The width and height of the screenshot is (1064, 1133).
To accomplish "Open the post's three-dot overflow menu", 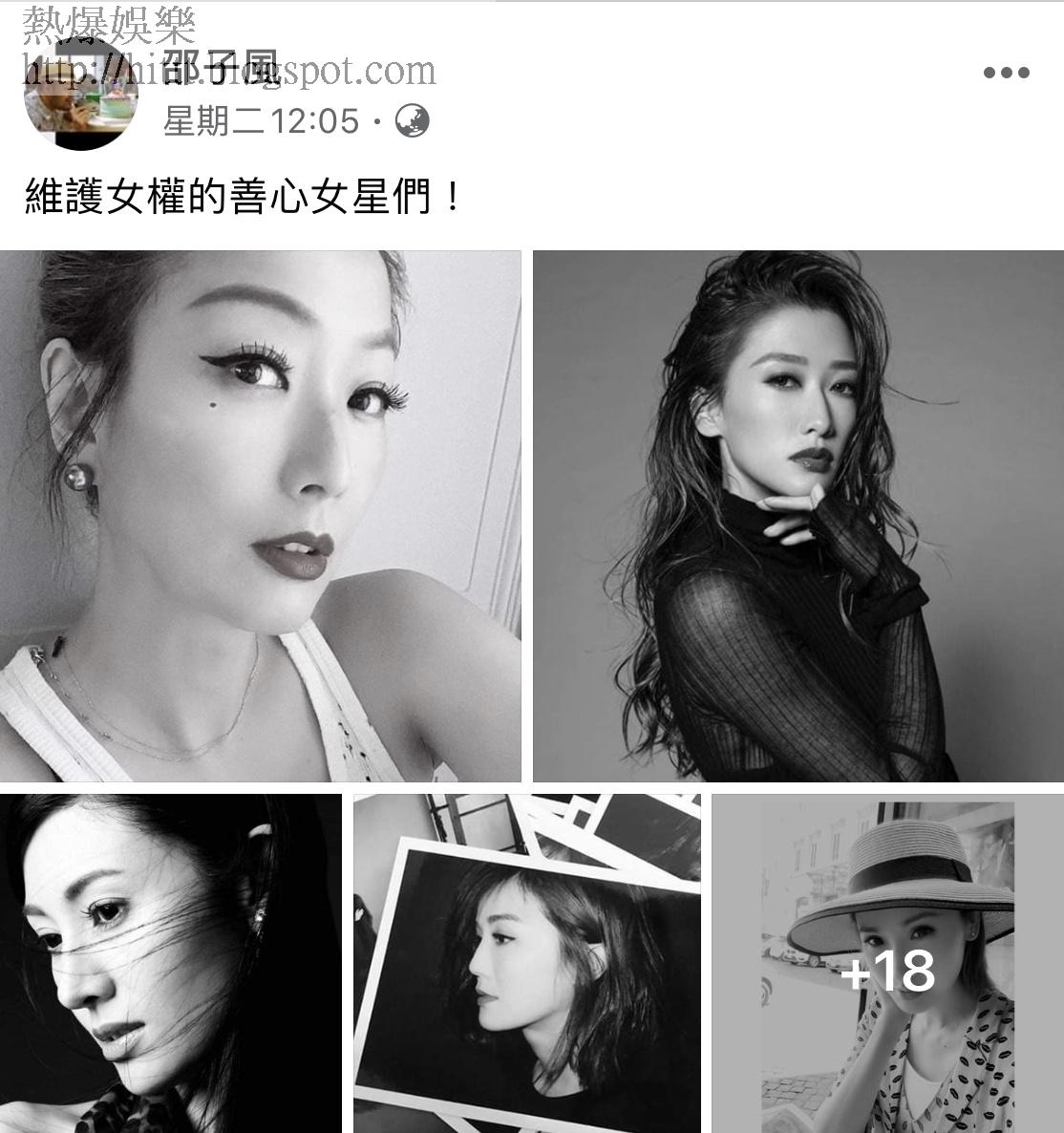I will pyautogui.click(x=1006, y=73).
